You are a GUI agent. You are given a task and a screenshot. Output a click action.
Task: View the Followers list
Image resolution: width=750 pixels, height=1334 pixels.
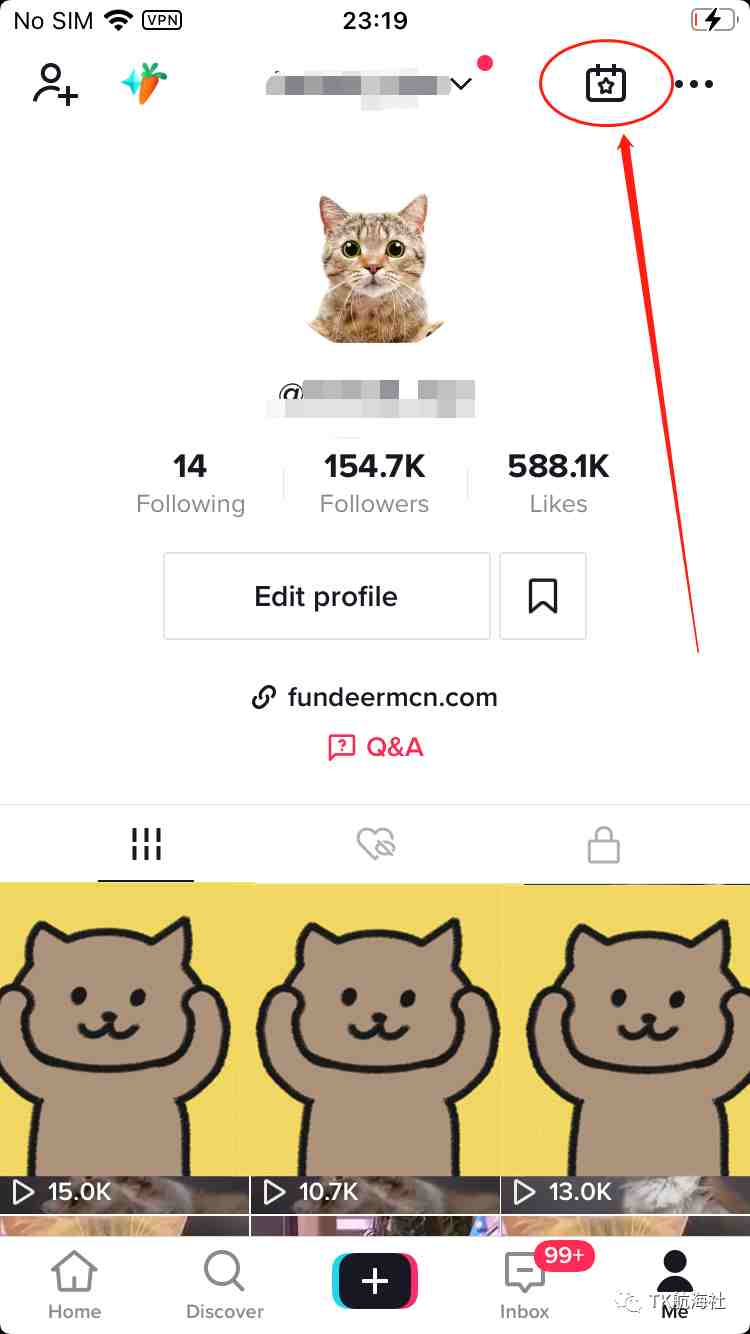374,483
